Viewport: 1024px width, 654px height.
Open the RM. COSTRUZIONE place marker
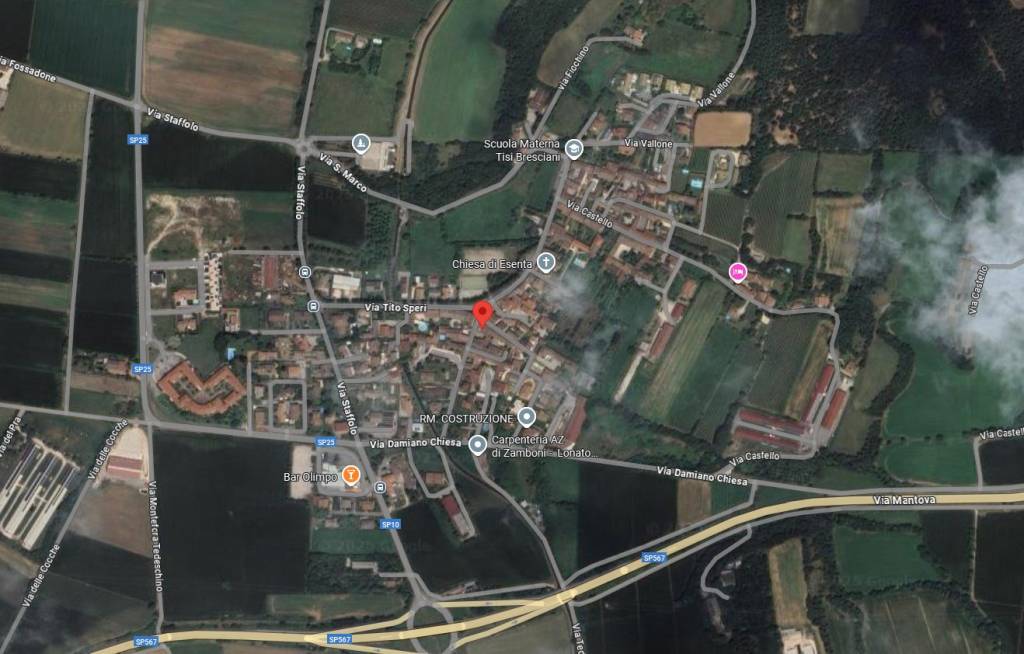527,417
